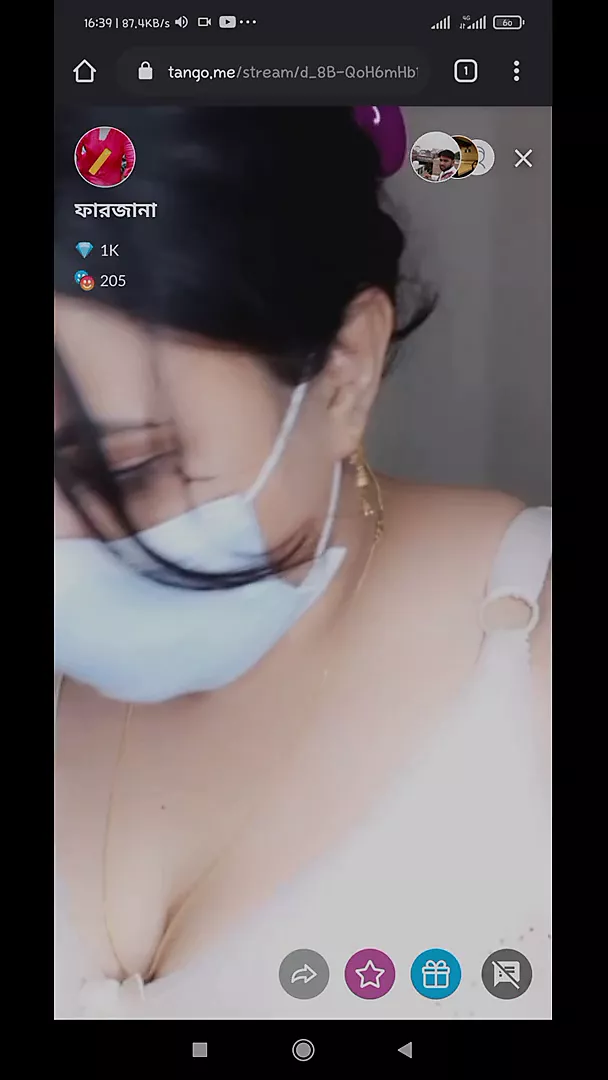The width and height of the screenshot is (608, 1080).
Task: Follow the streamer with the star button
Action: (370, 974)
